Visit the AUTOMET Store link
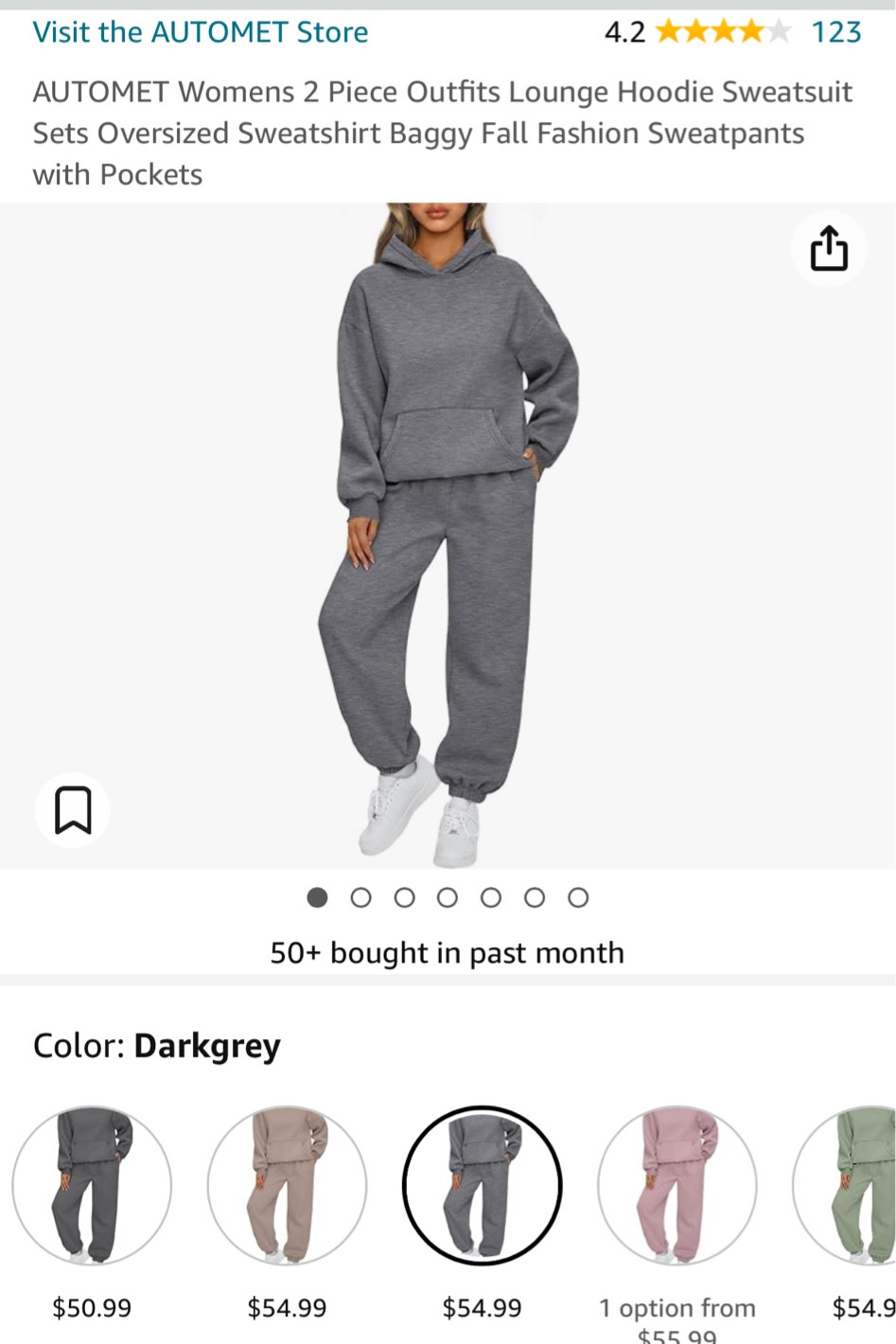Image resolution: width=896 pixels, height=1344 pixels. [x=201, y=32]
